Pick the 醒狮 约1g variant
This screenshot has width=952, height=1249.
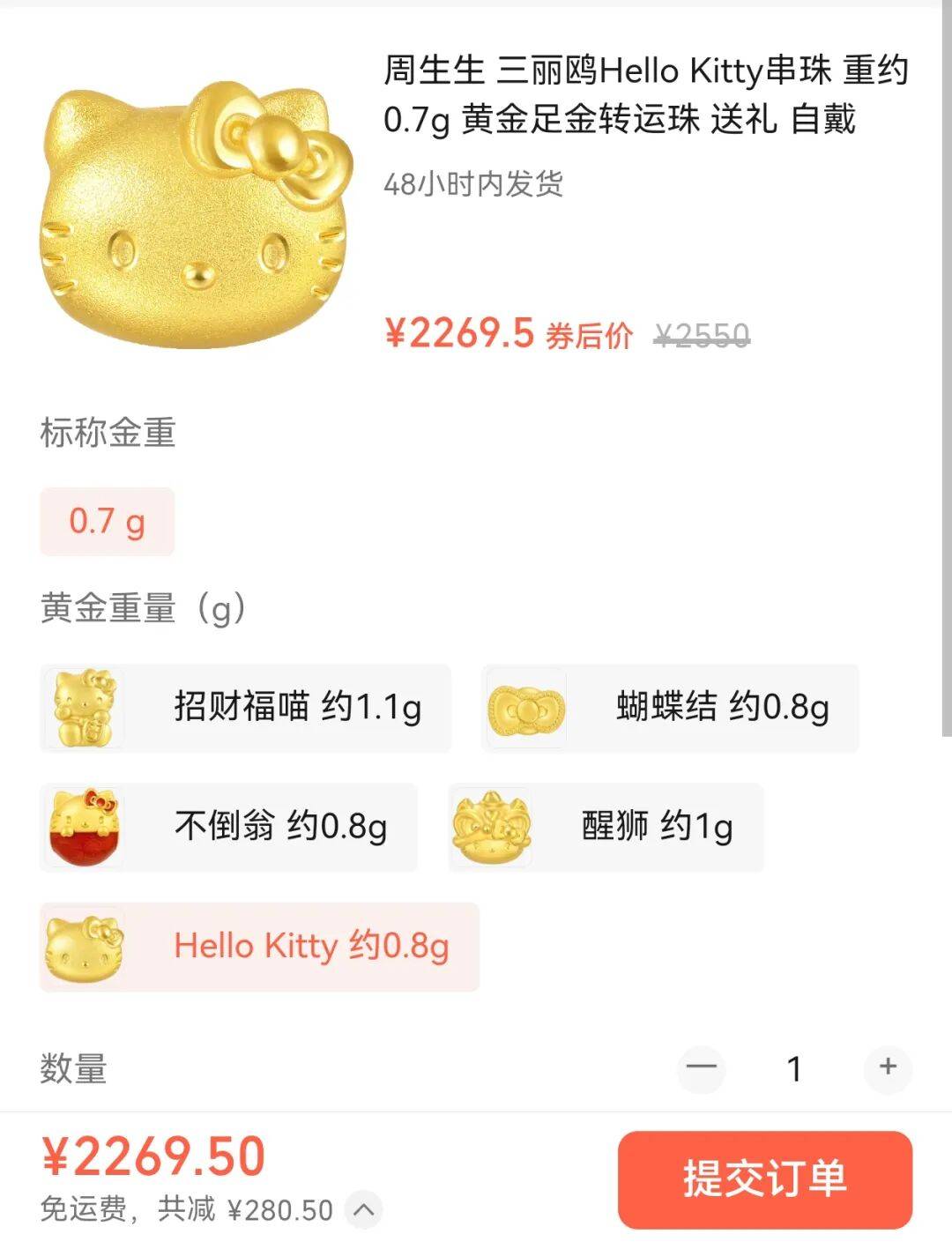[606, 827]
